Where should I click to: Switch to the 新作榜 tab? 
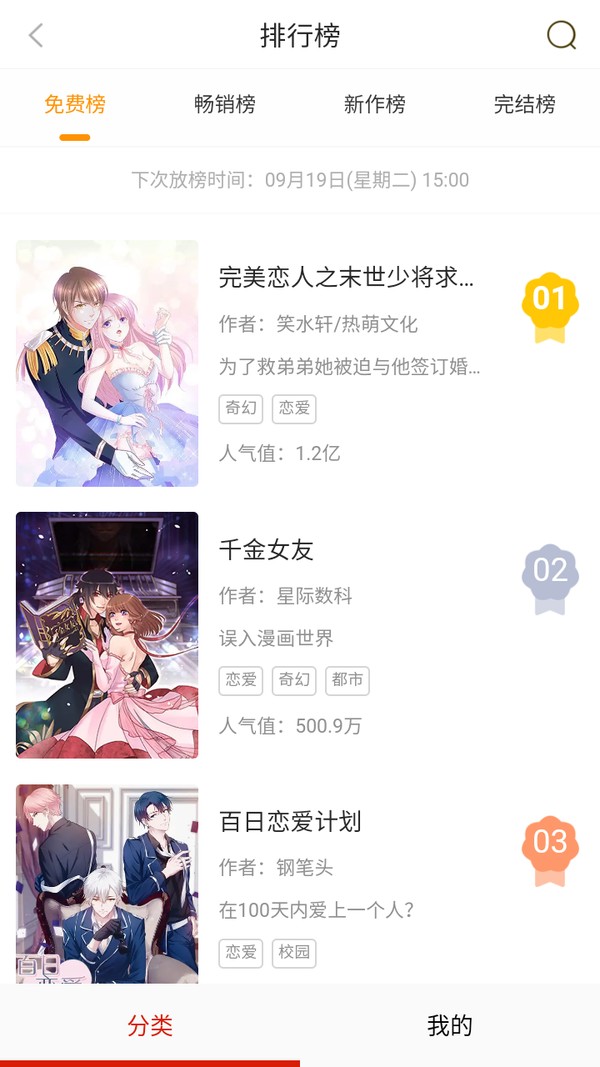click(375, 104)
